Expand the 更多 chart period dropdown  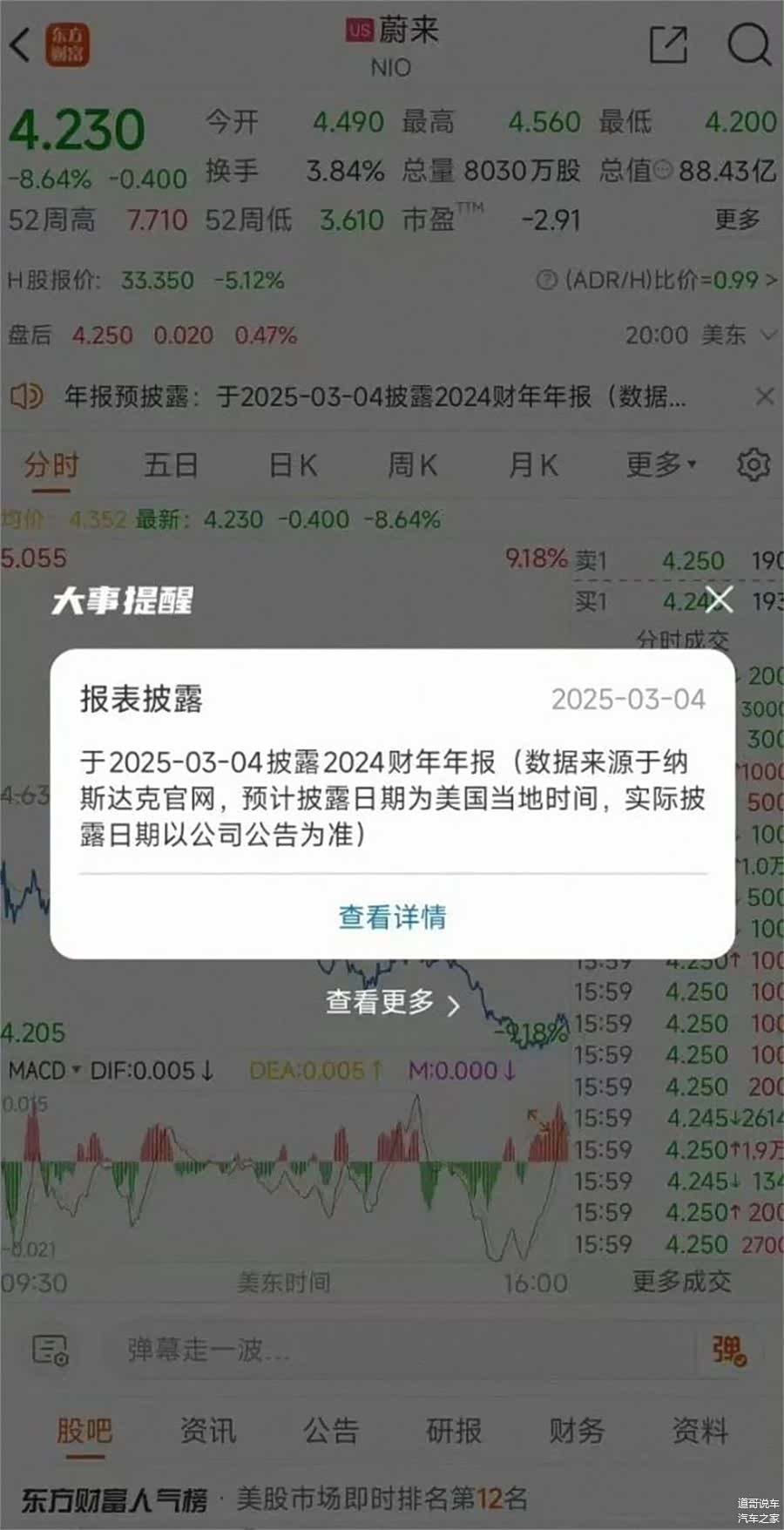pos(660,464)
